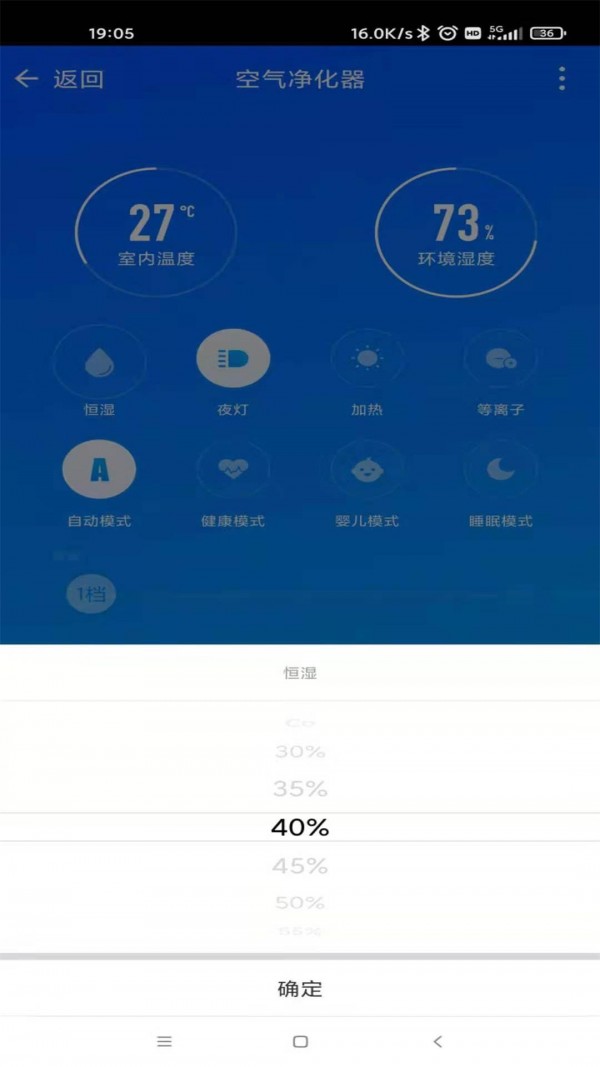Toggle the 恒湿 constant humidity function
600x1067 pixels.
click(99, 360)
